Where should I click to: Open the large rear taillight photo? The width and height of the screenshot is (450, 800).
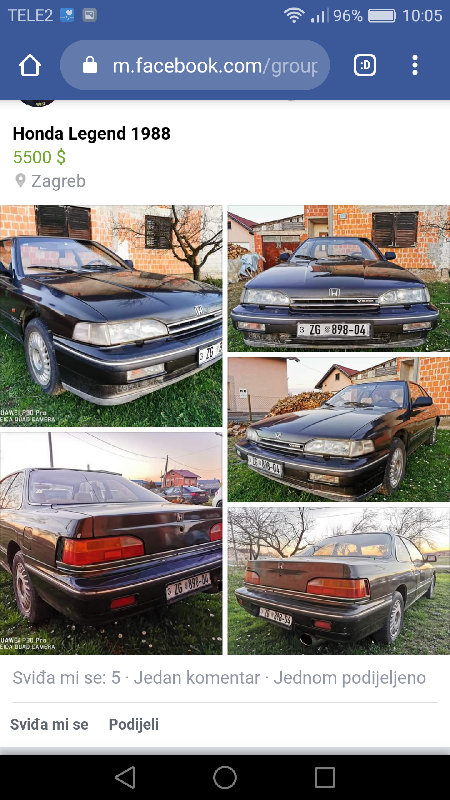pyautogui.click(x=111, y=543)
